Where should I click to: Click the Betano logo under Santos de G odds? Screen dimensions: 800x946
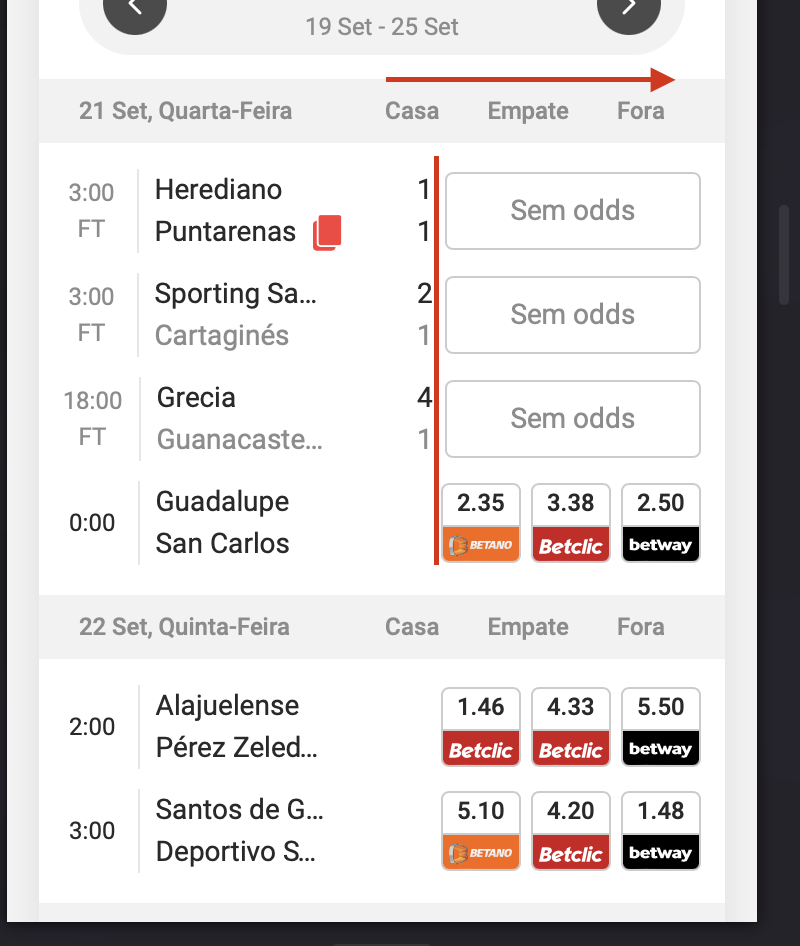(480, 852)
